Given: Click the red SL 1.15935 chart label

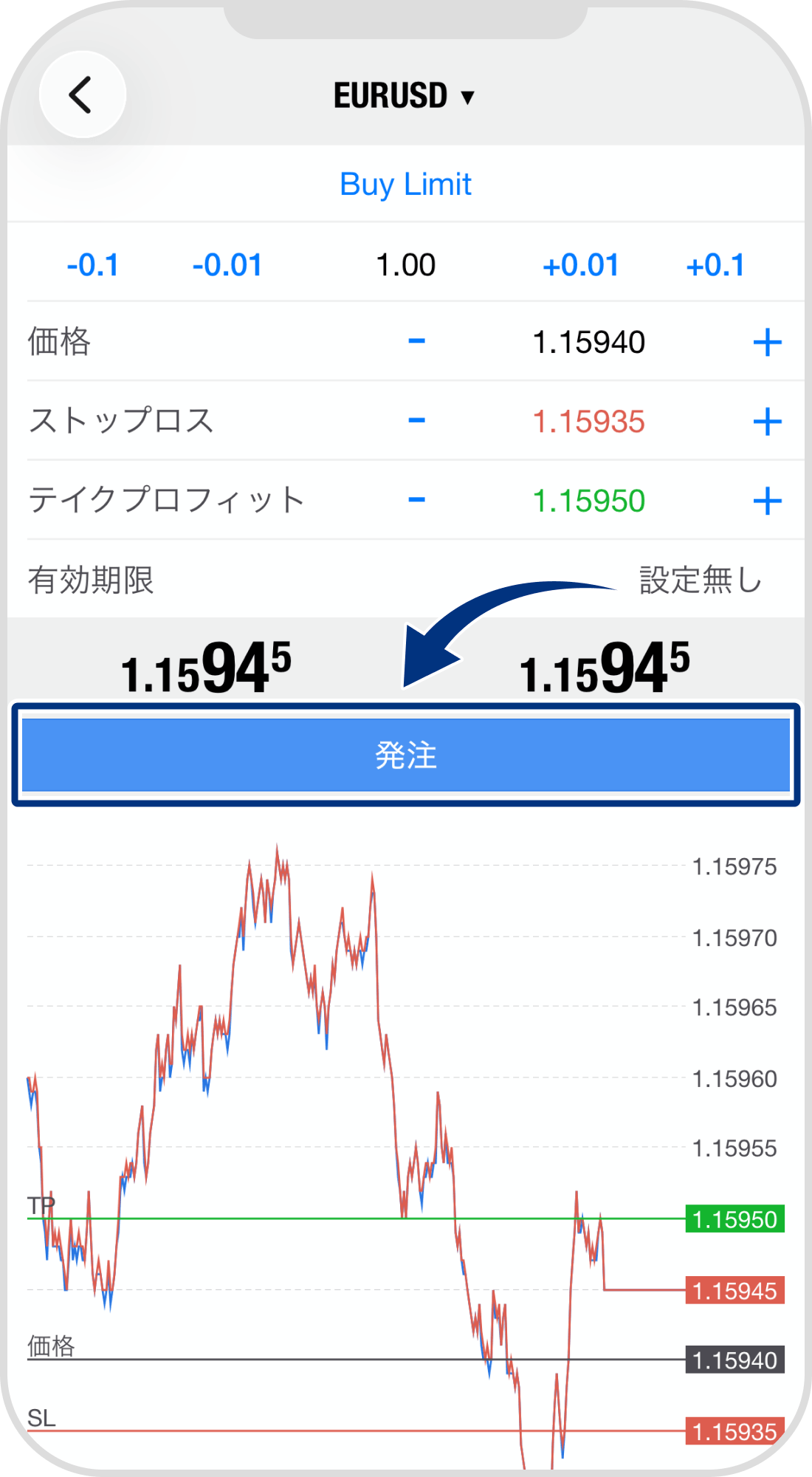Looking at the screenshot, I should pos(734,1431).
